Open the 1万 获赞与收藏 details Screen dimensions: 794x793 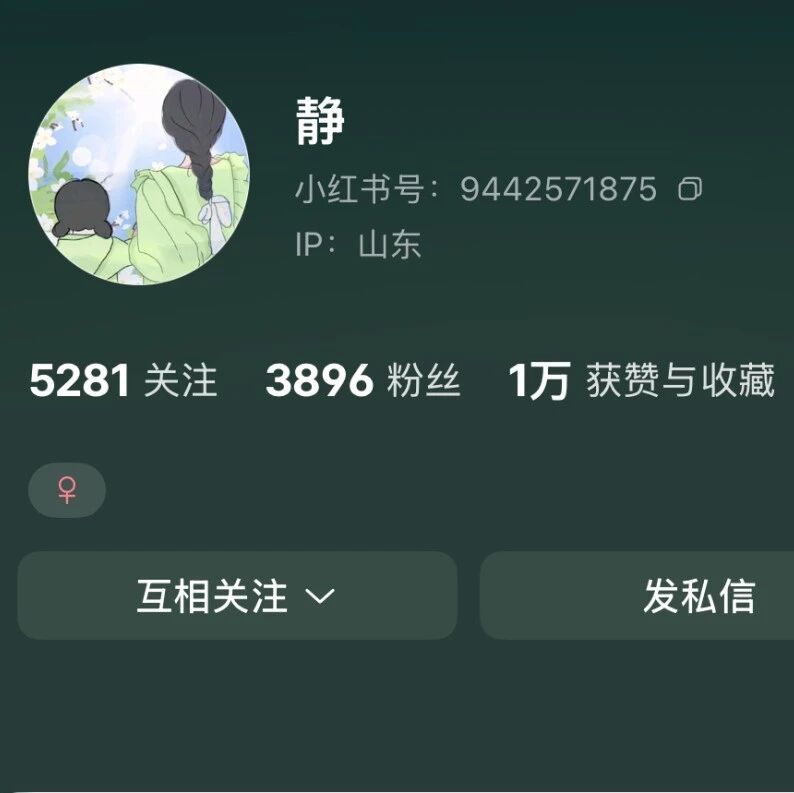click(641, 380)
